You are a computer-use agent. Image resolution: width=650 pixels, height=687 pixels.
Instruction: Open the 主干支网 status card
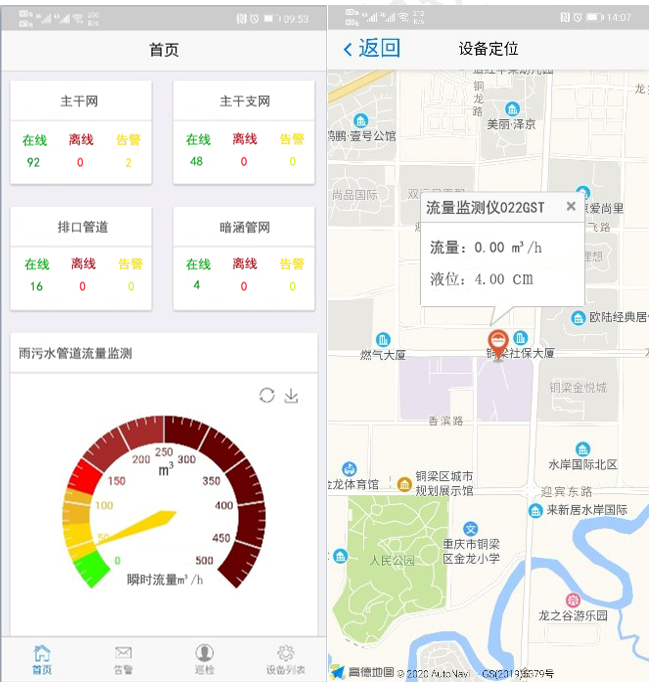tap(244, 132)
